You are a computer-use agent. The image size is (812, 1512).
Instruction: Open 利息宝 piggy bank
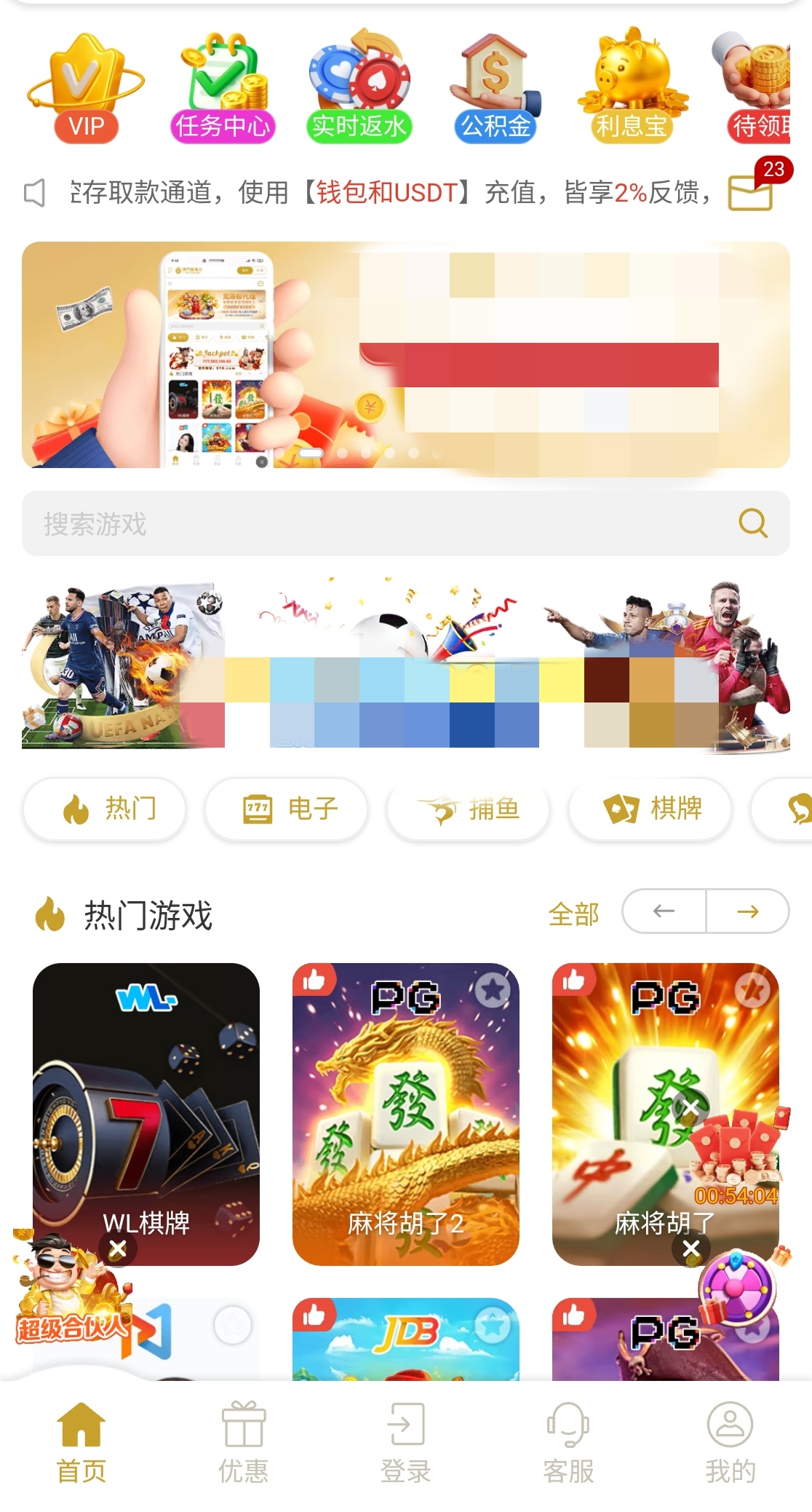click(x=631, y=87)
